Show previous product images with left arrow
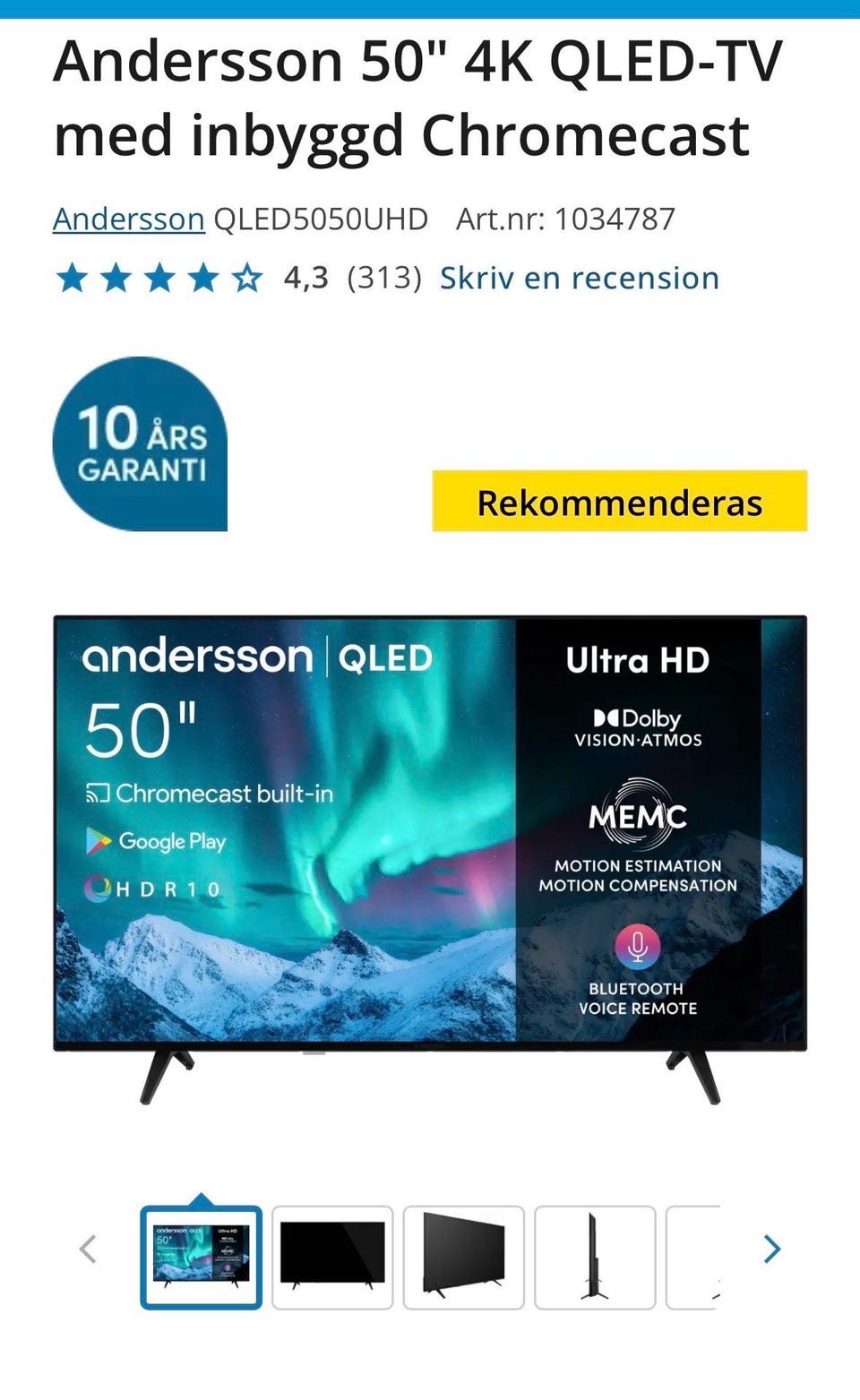The height and width of the screenshot is (1400, 860). [88, 1249]
